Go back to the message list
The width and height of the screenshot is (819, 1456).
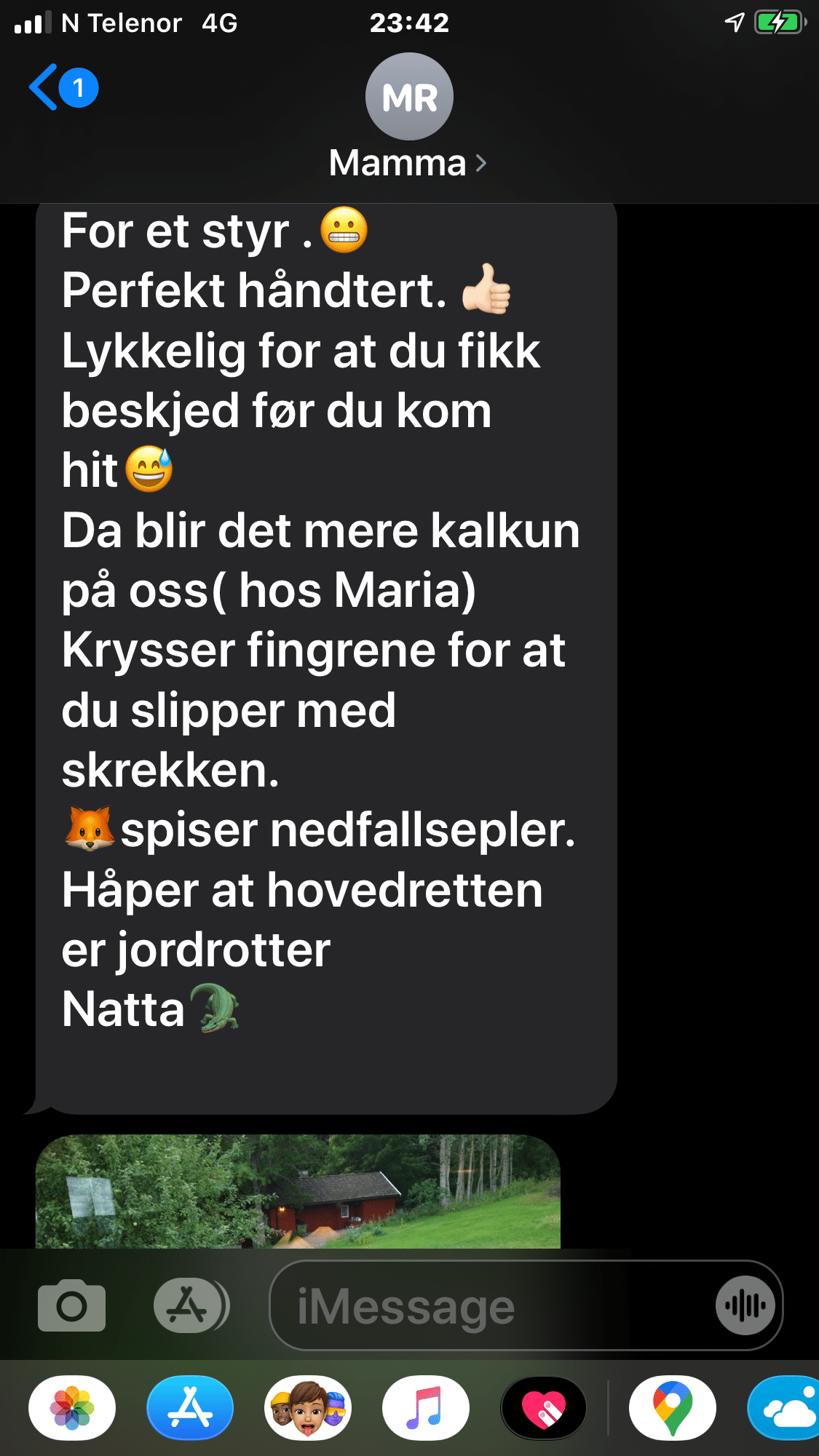62,88
